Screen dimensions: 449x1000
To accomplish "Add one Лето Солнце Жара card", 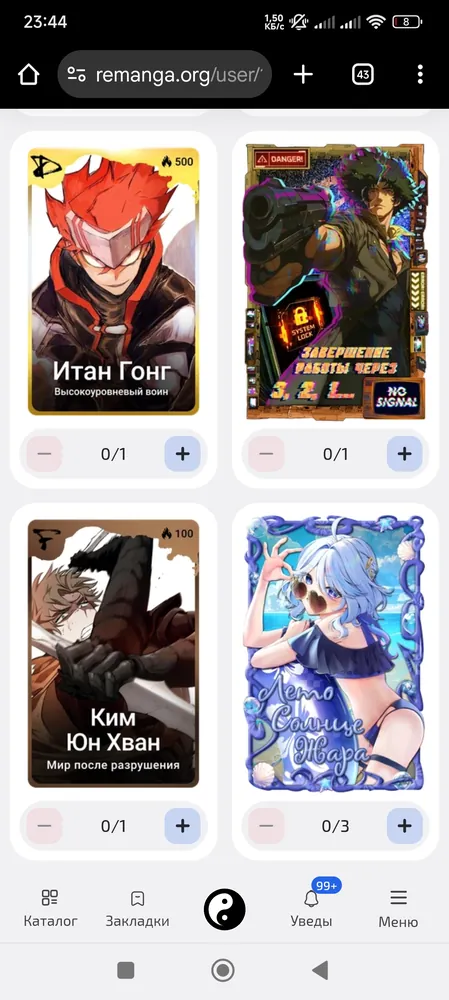I will (x=404, y=826).
